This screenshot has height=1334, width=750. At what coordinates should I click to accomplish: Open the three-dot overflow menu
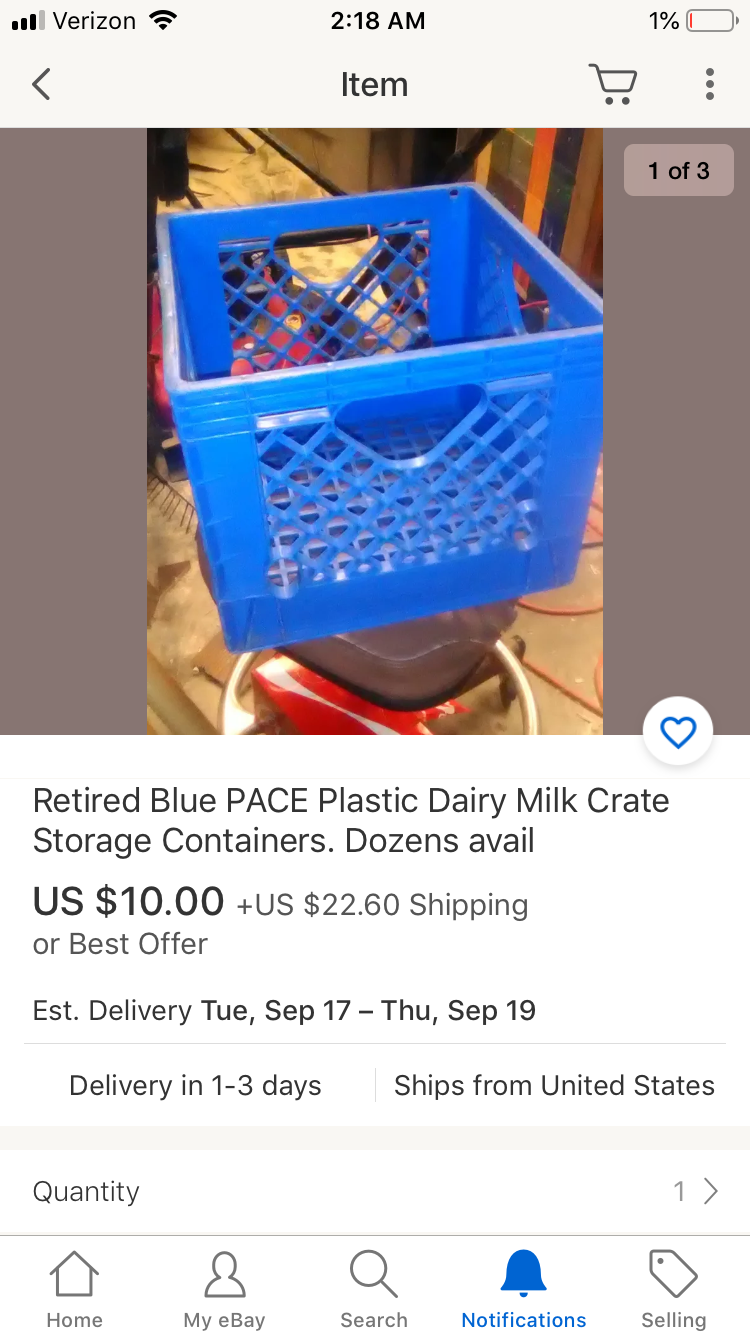point(709,85)
